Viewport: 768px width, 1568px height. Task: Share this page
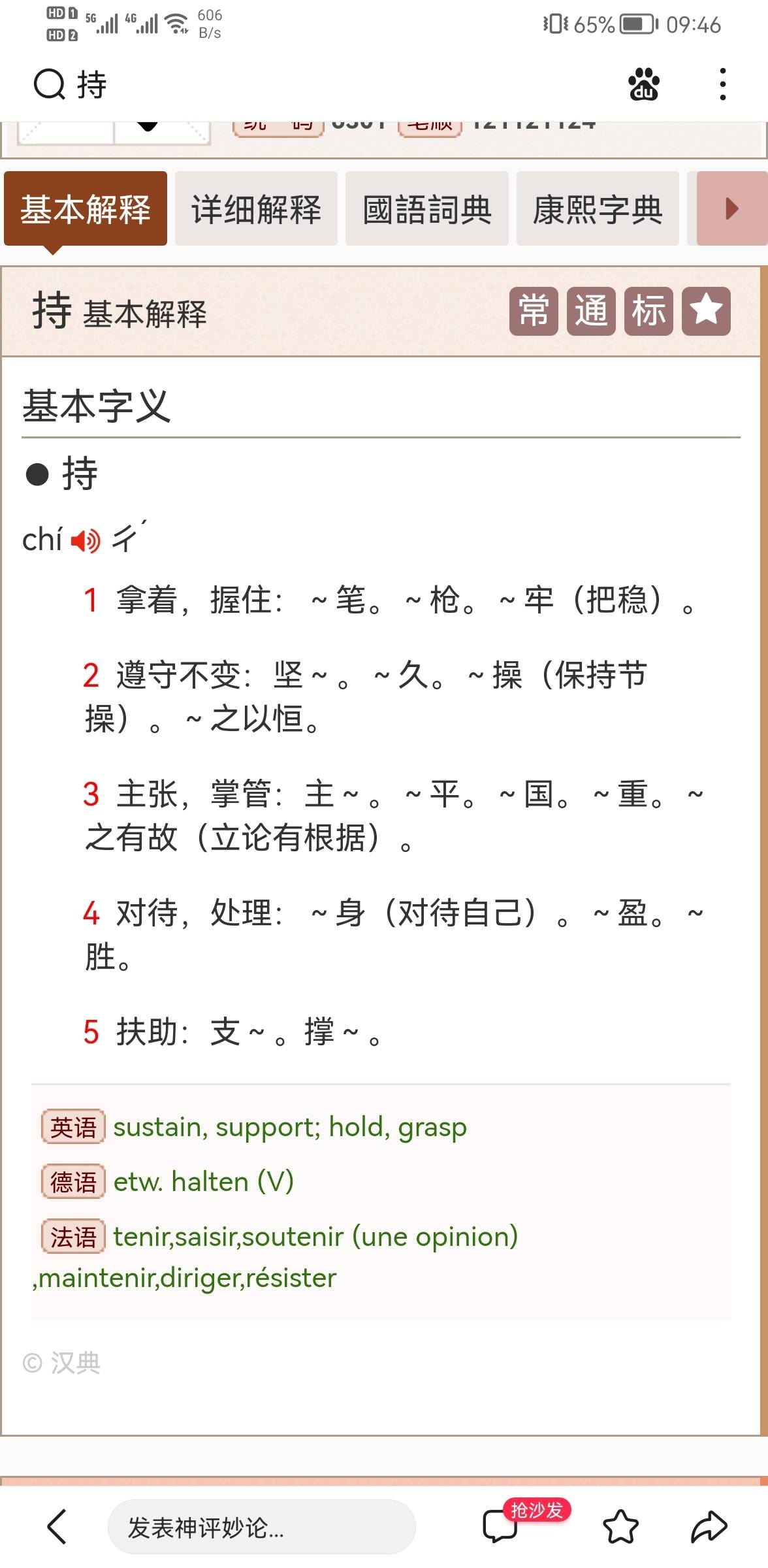point(709,1527)
